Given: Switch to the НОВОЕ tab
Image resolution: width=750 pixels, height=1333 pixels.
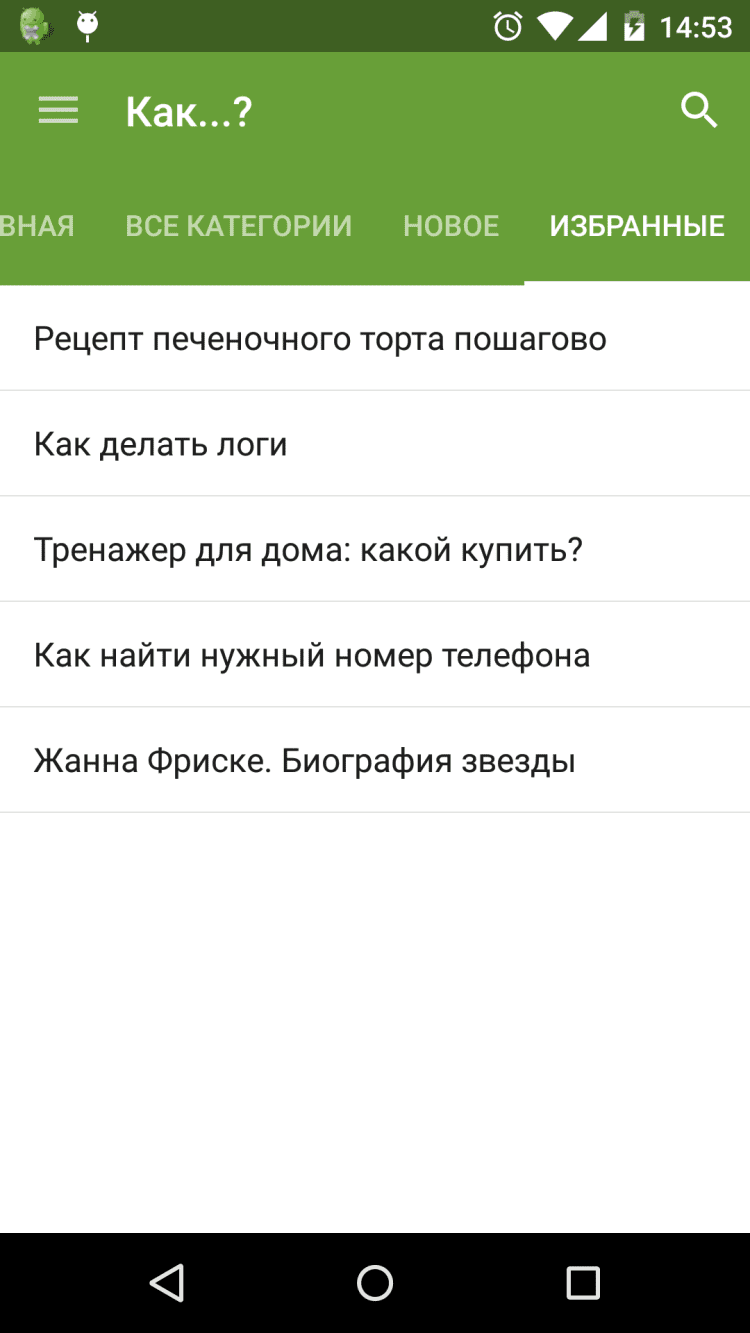Looking at the screenshot, I should 451,226.
